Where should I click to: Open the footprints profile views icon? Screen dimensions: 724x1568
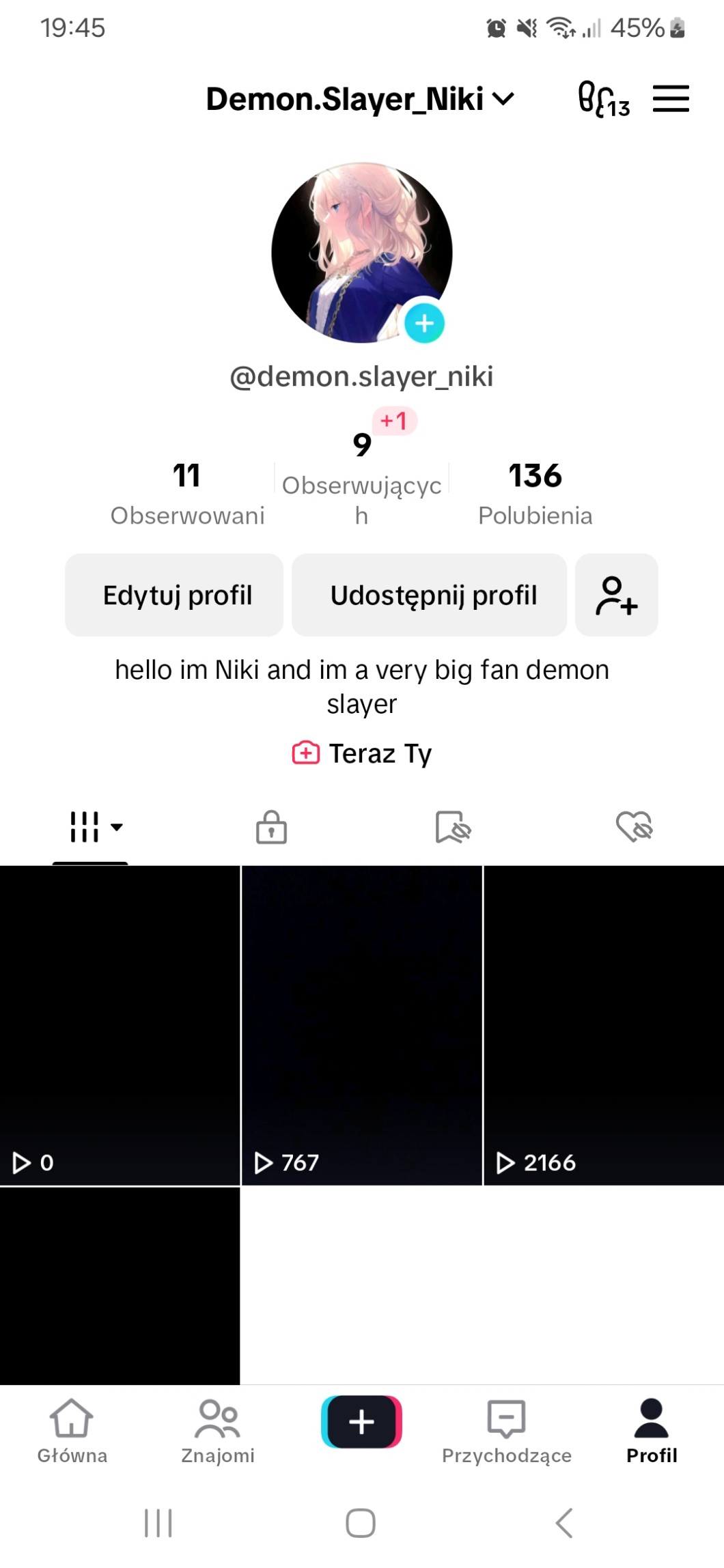pos(603,100)
